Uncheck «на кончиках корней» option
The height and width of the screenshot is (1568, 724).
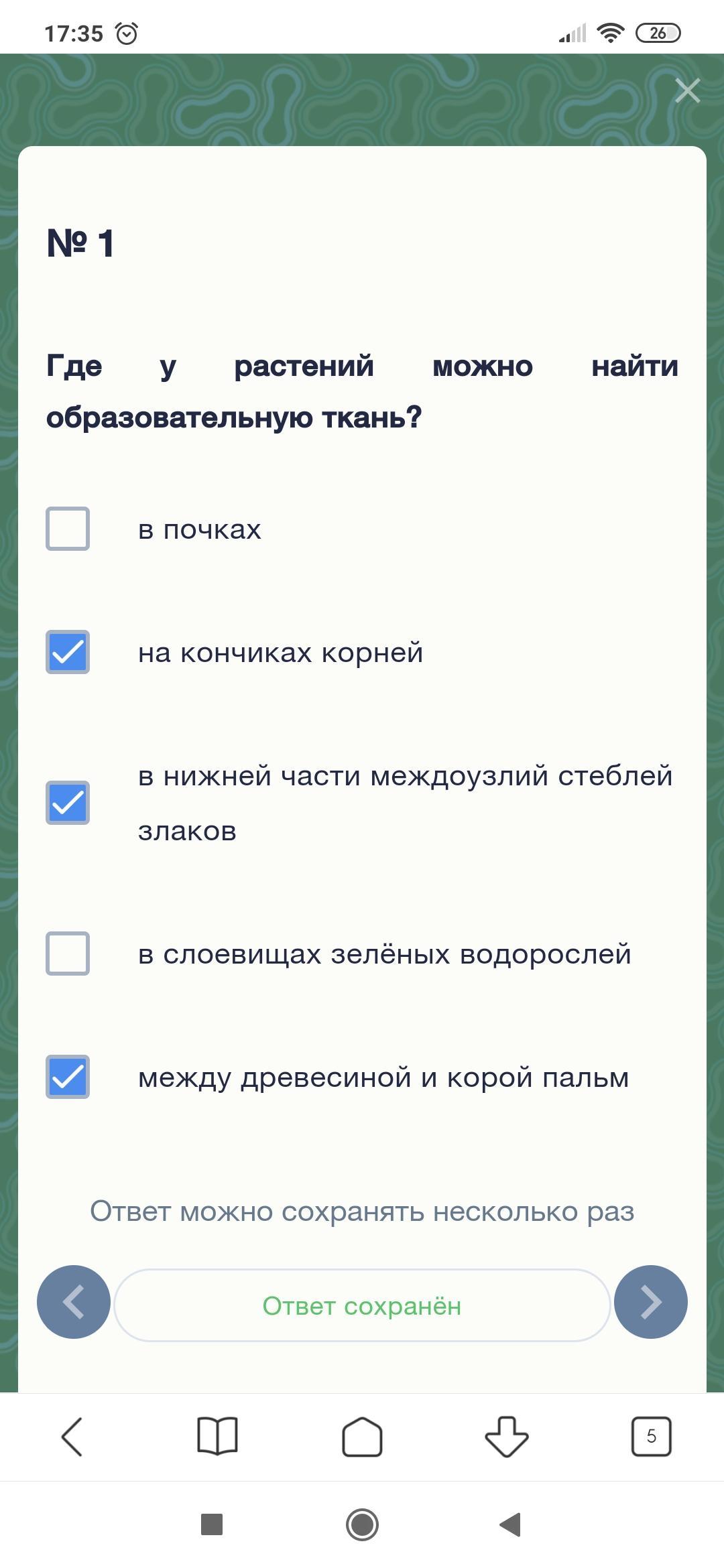click(x=68, y=652)
